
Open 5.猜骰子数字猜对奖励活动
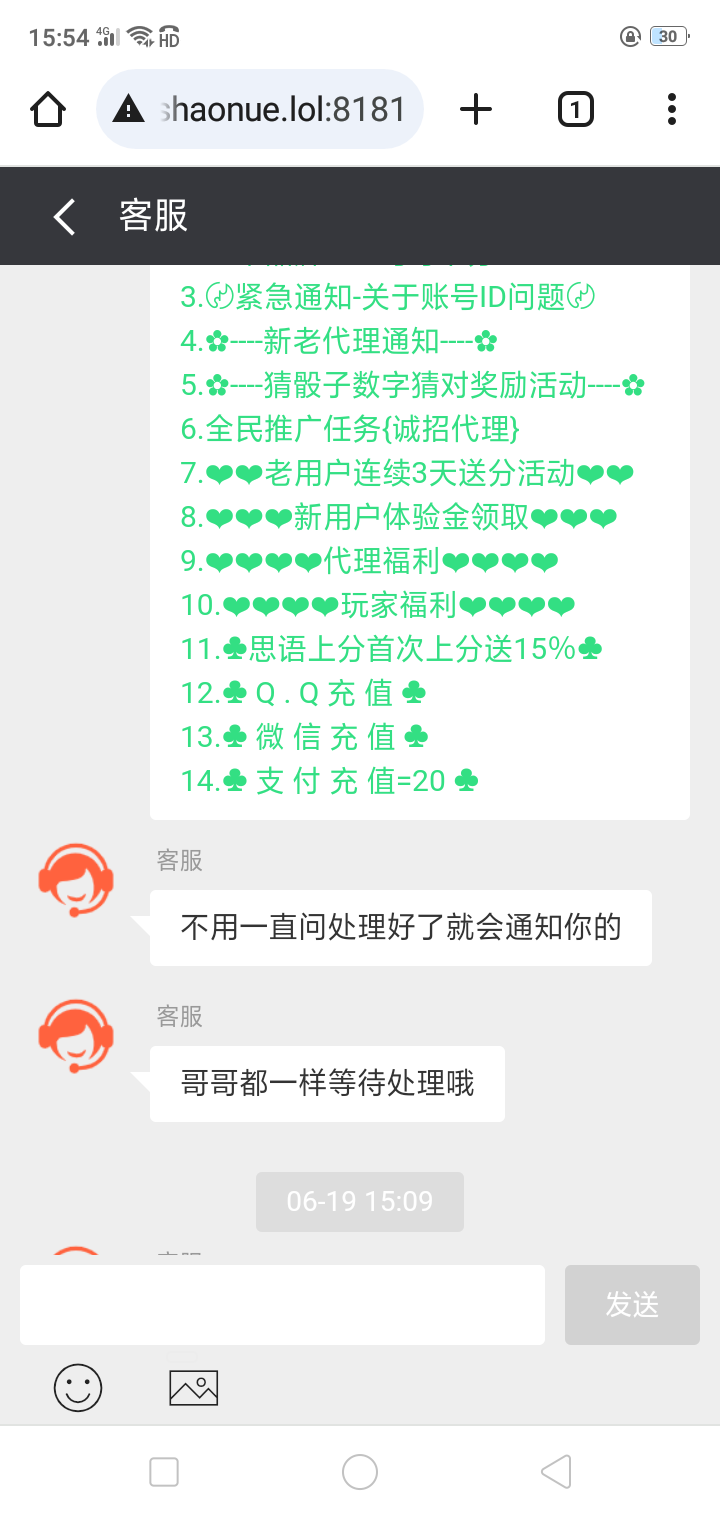click(x=412, y=385)
